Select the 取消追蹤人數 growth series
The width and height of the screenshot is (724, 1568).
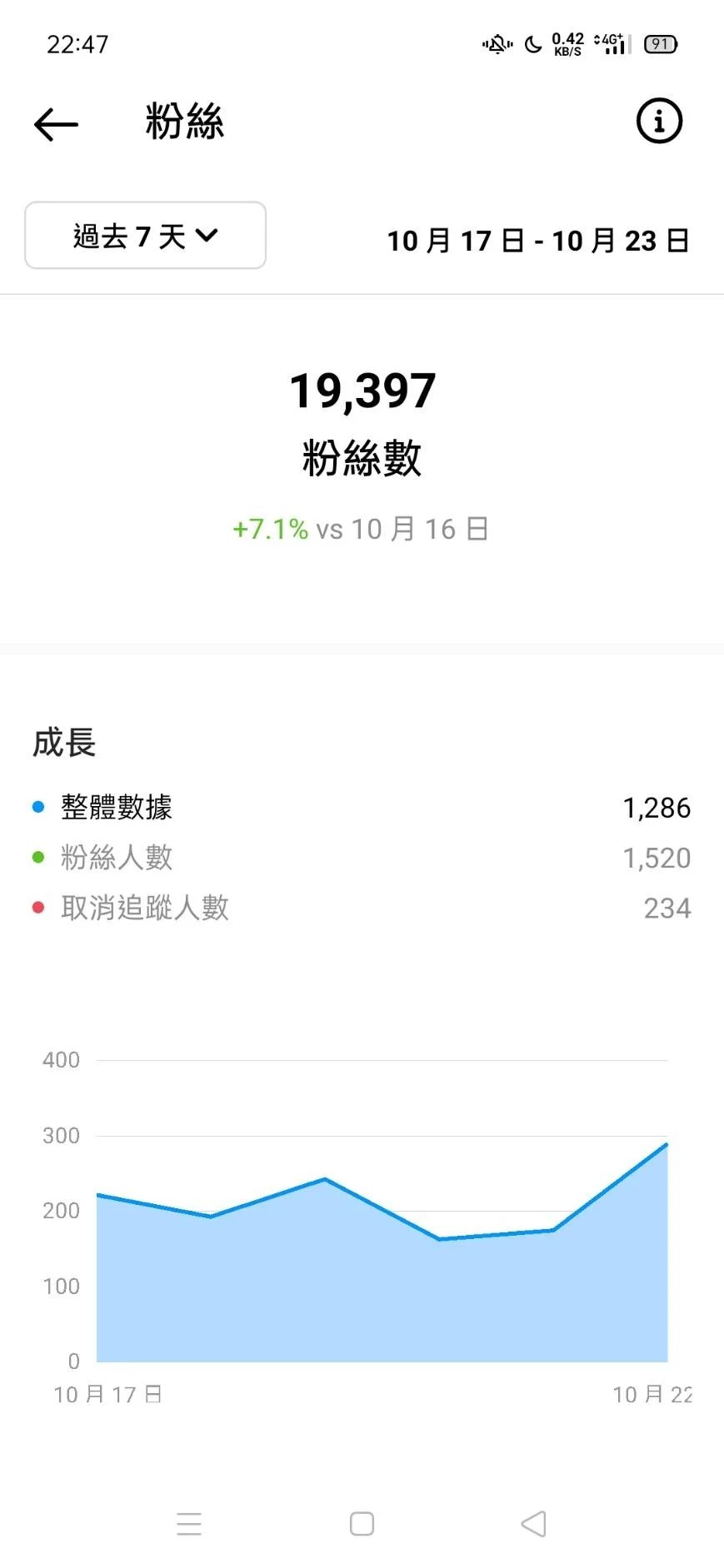[144, 908]
